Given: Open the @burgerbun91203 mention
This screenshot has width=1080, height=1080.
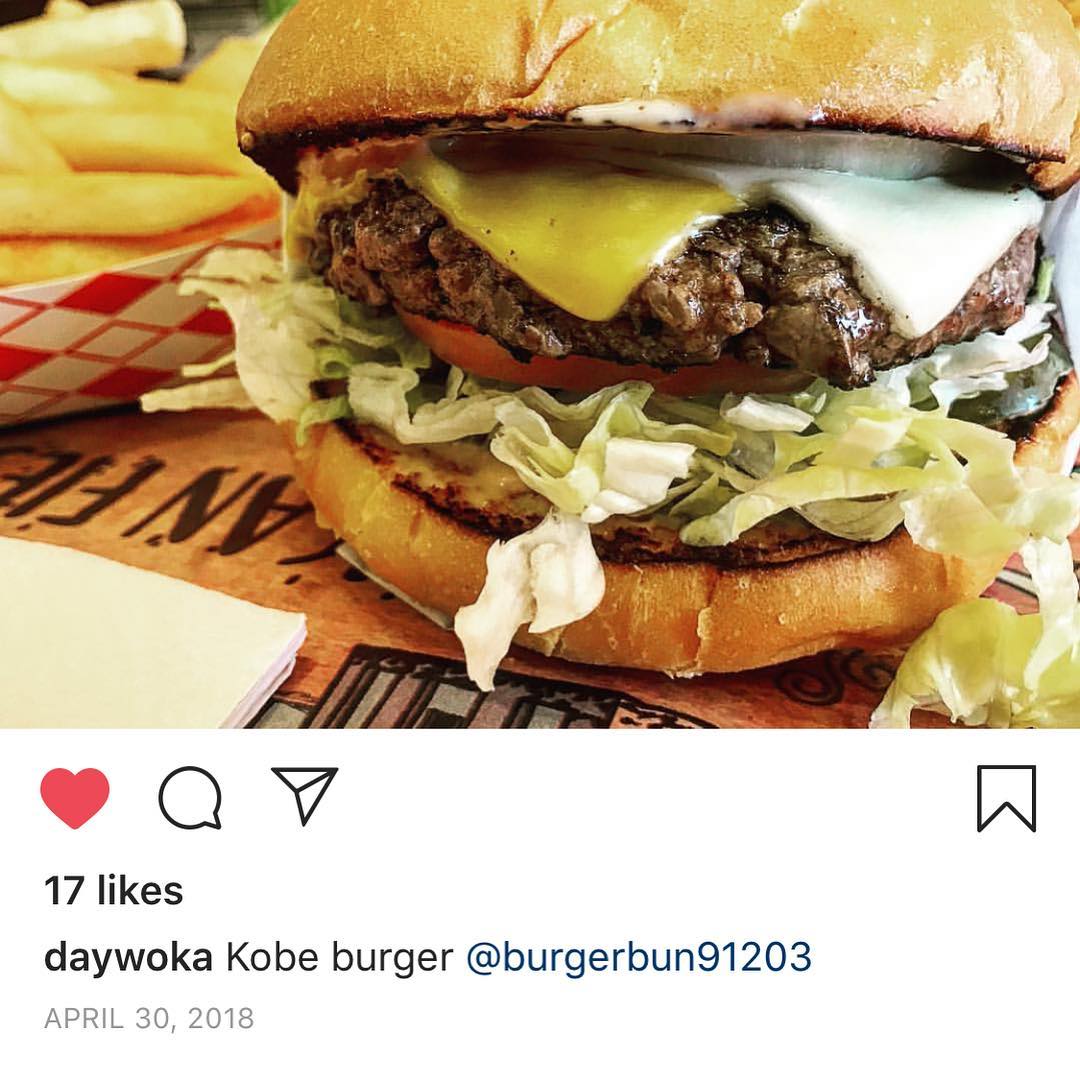Looking at the screenshot, I should coord(639,957).
